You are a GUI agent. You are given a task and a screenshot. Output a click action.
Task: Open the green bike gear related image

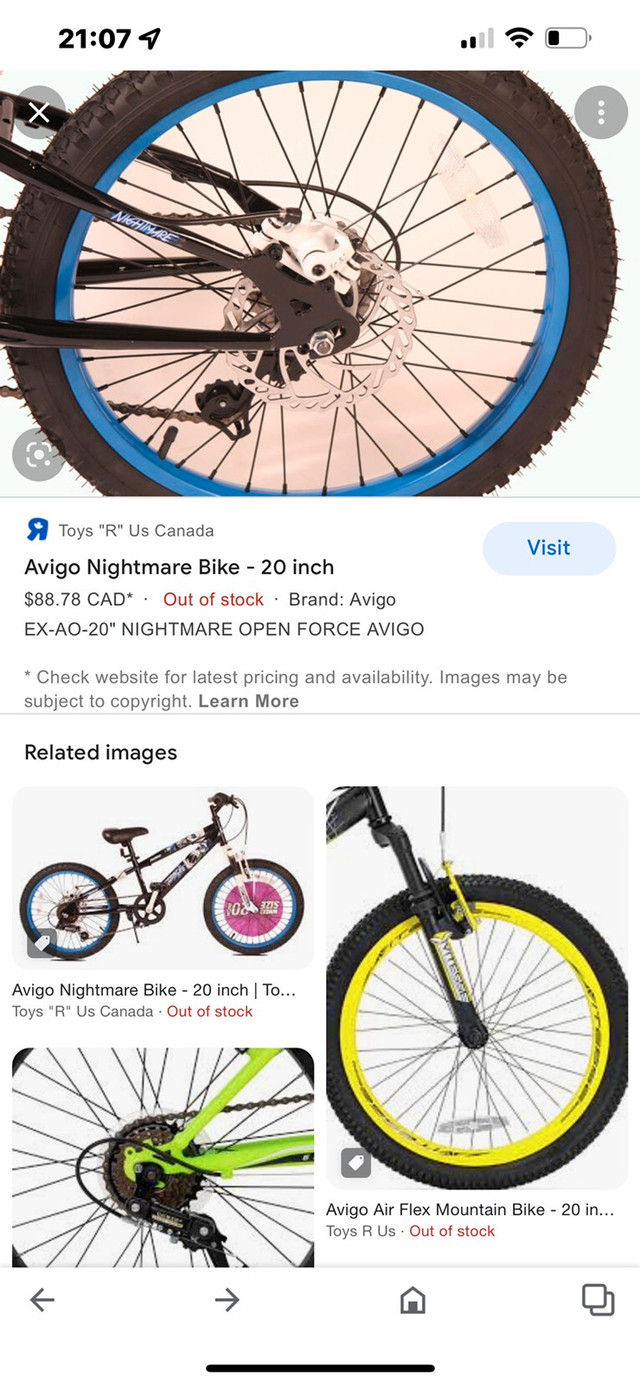point(163,1158)
